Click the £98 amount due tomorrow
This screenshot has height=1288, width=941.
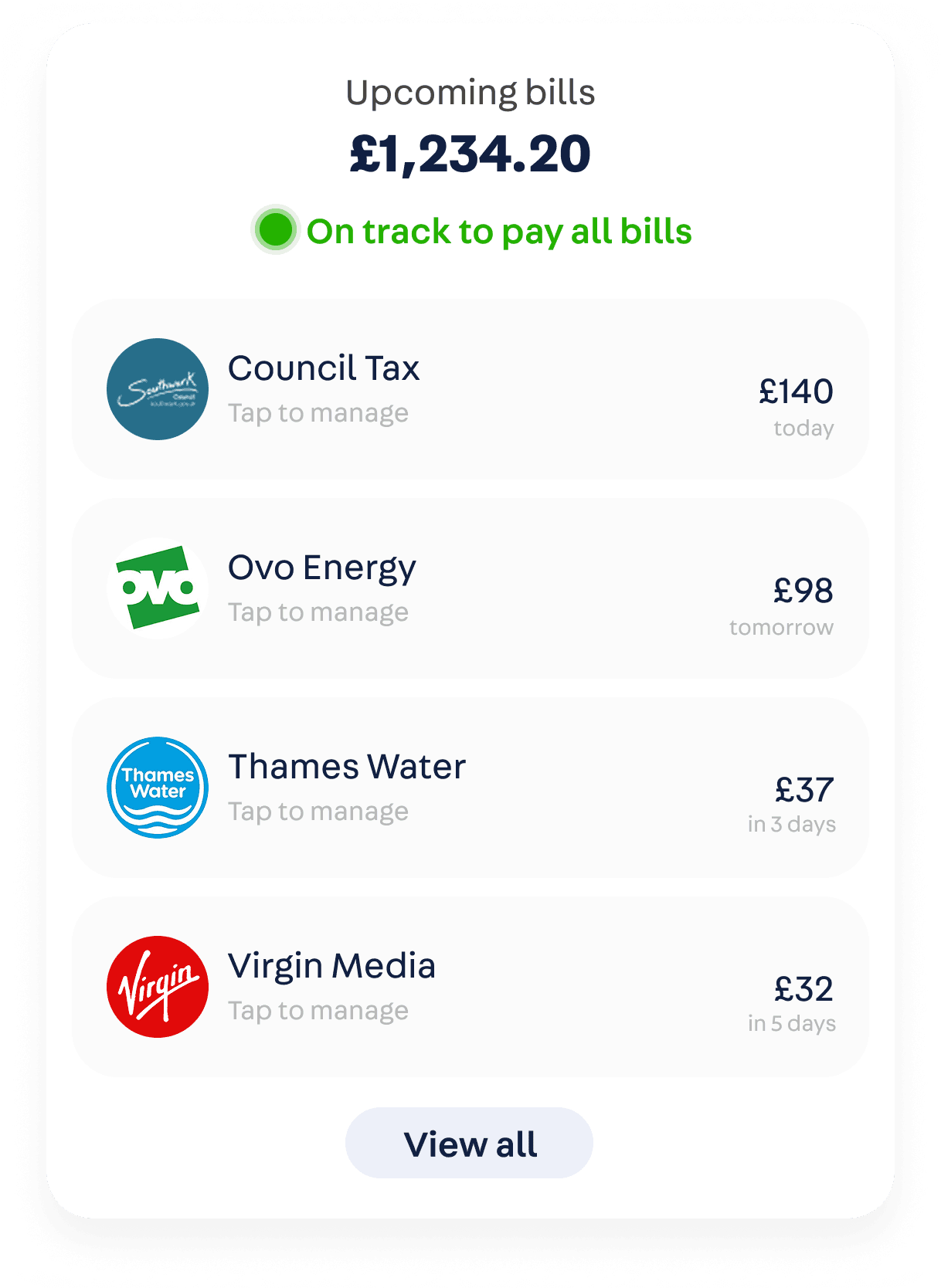805,591
